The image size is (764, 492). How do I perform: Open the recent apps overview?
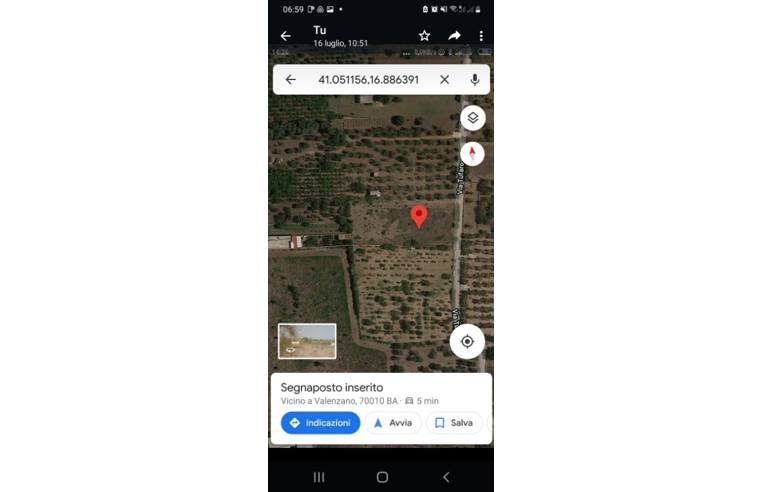[x=320, y=477]
